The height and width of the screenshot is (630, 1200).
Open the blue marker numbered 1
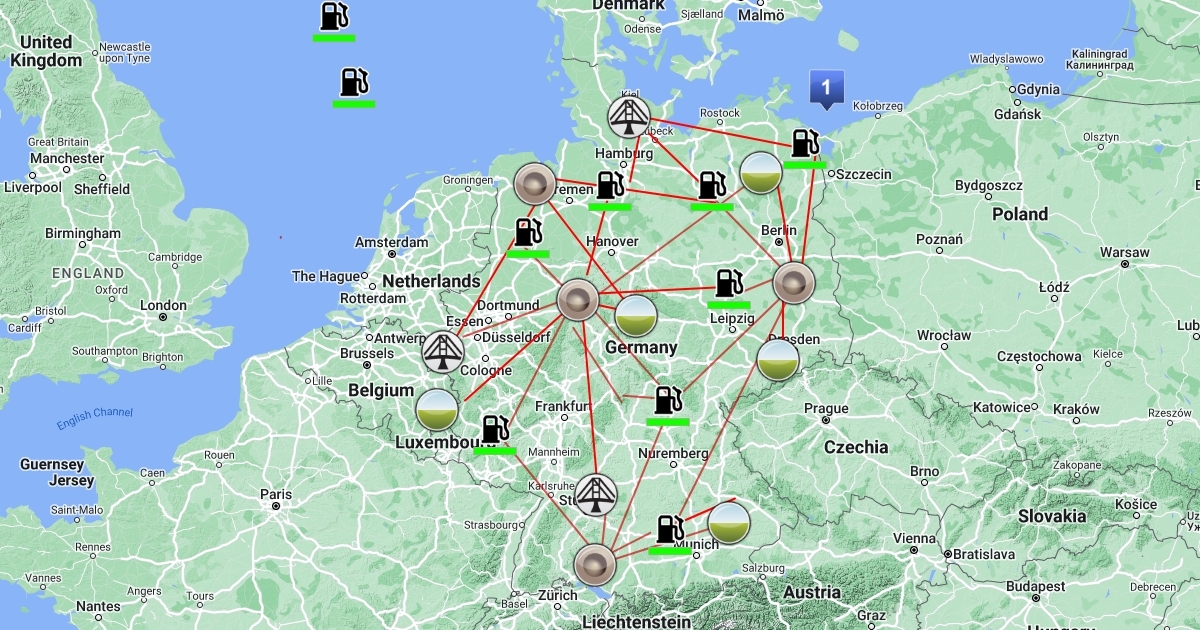click(x=826, y=88)
